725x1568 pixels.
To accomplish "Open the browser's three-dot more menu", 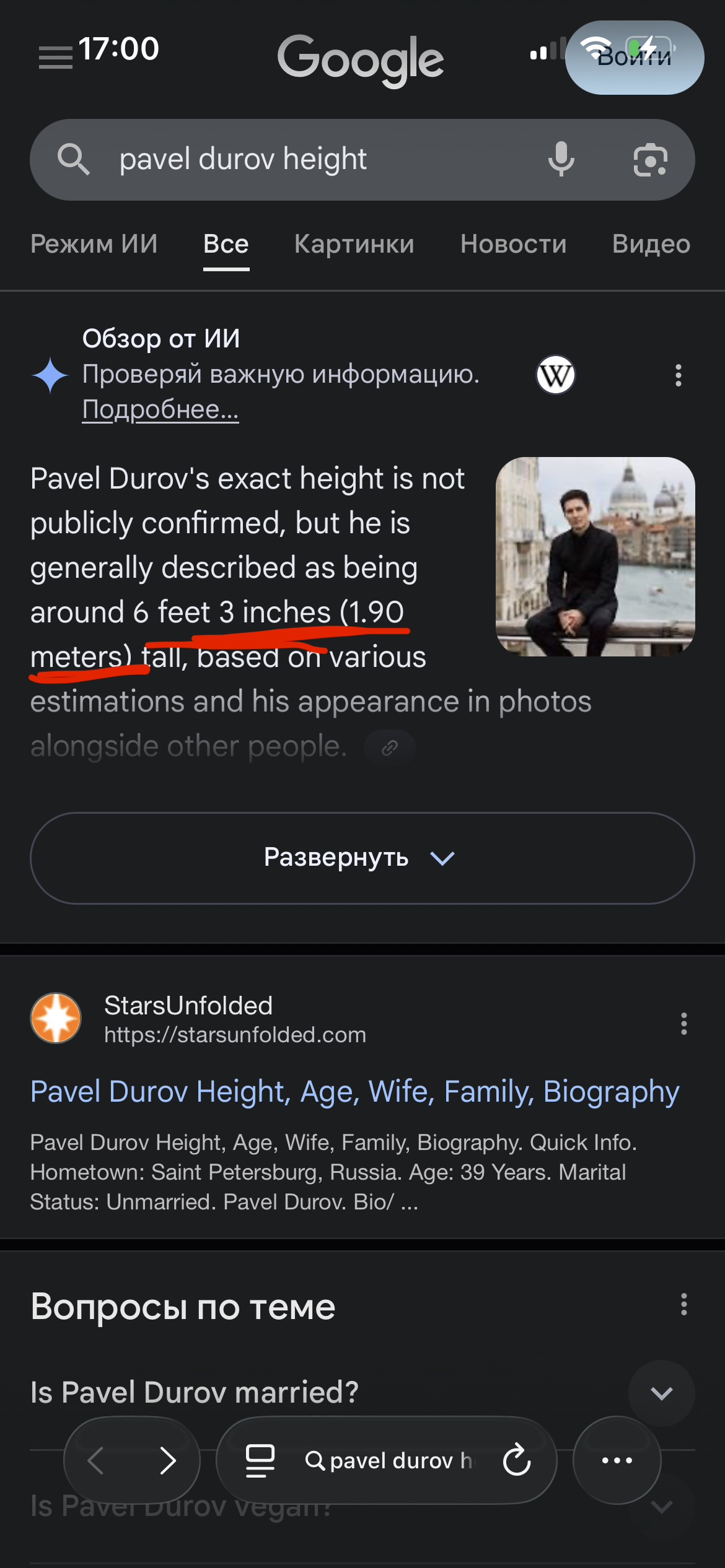I will click(617, 1460).
